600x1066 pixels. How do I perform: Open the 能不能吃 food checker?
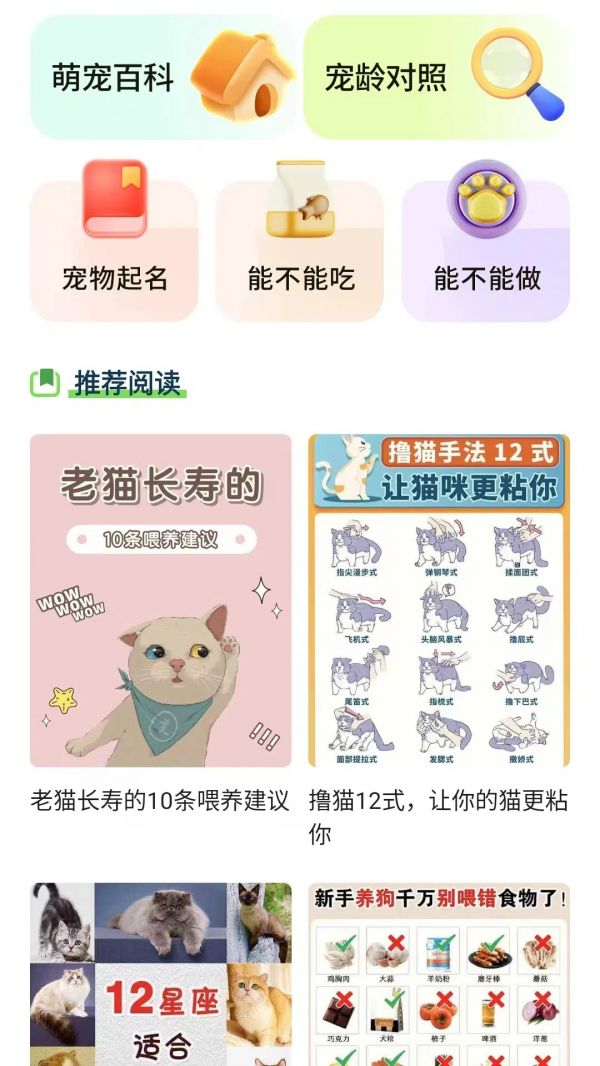[x=300, y=251]
